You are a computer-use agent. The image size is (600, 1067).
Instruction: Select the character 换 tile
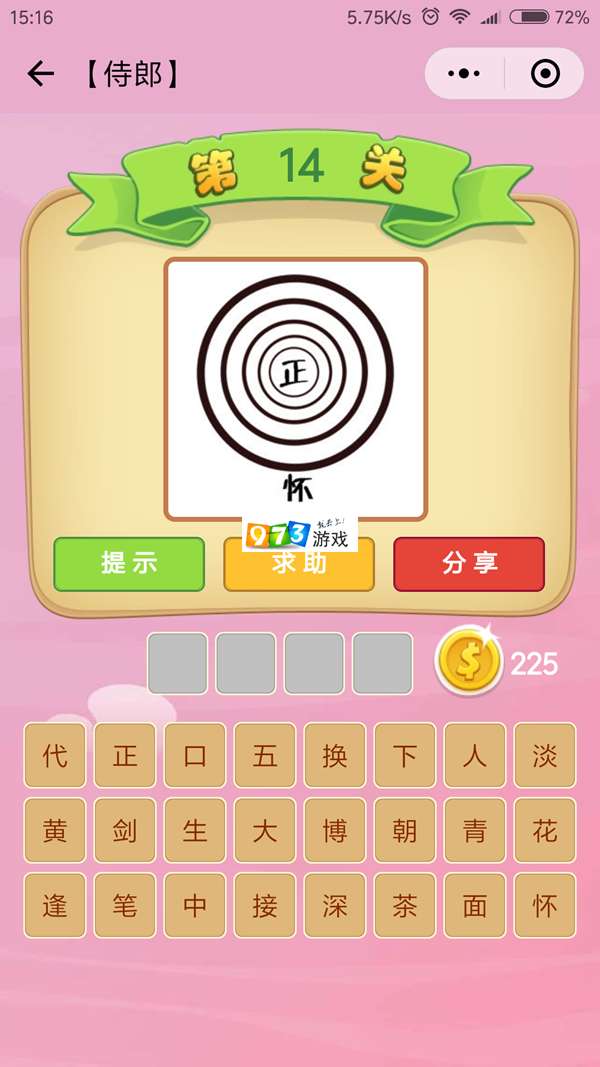pos(335,755)
